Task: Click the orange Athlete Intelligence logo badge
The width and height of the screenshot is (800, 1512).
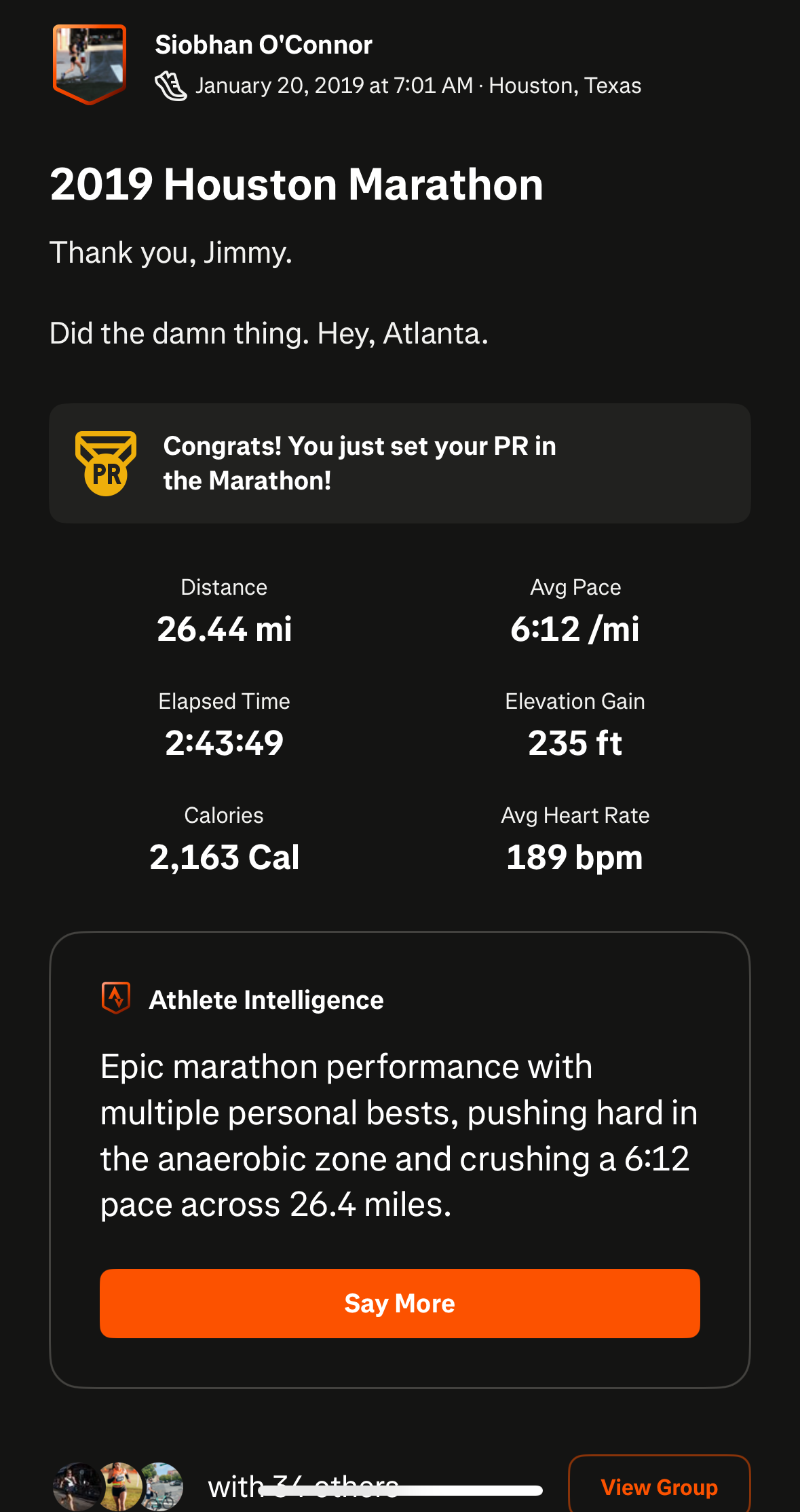Action: pos(117,999)
